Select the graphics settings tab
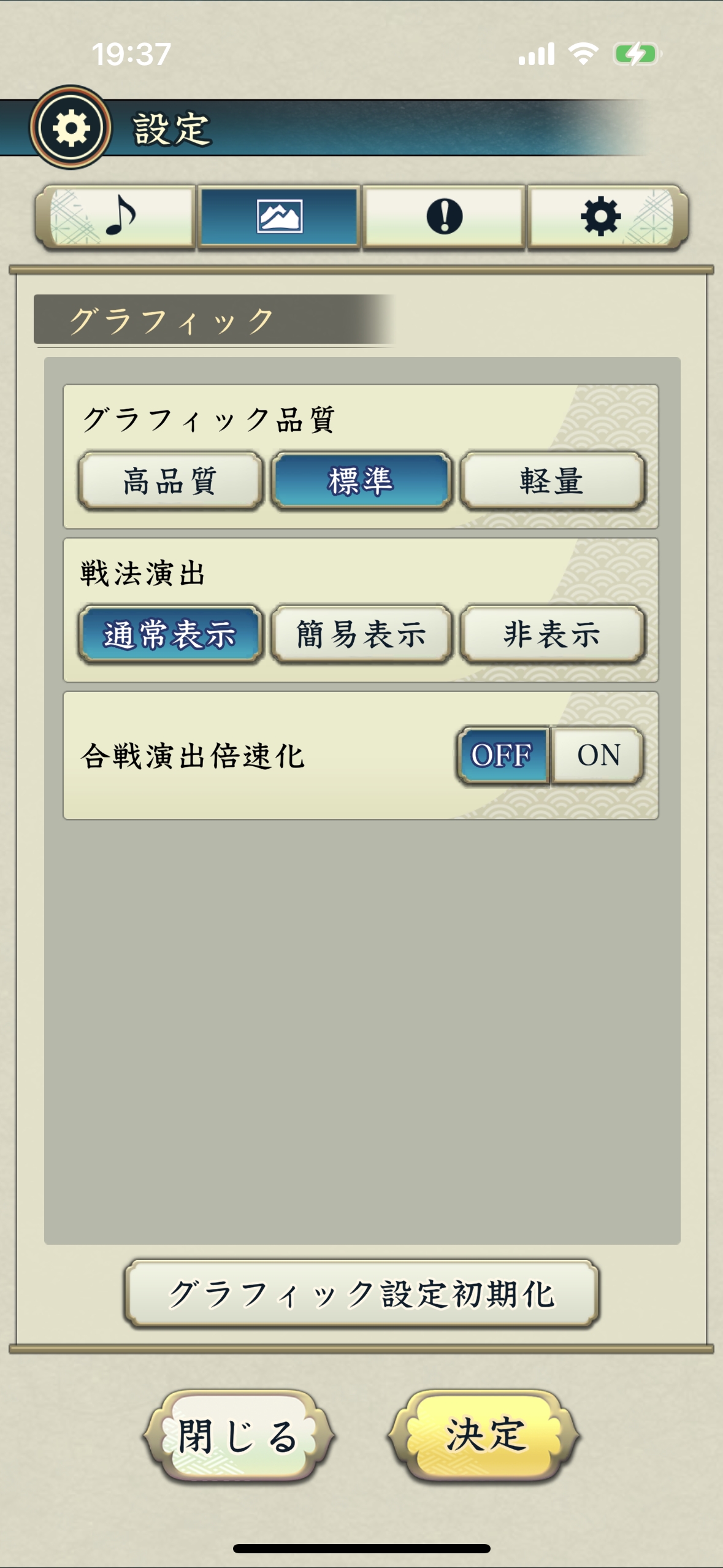 (x=280, y=217)
